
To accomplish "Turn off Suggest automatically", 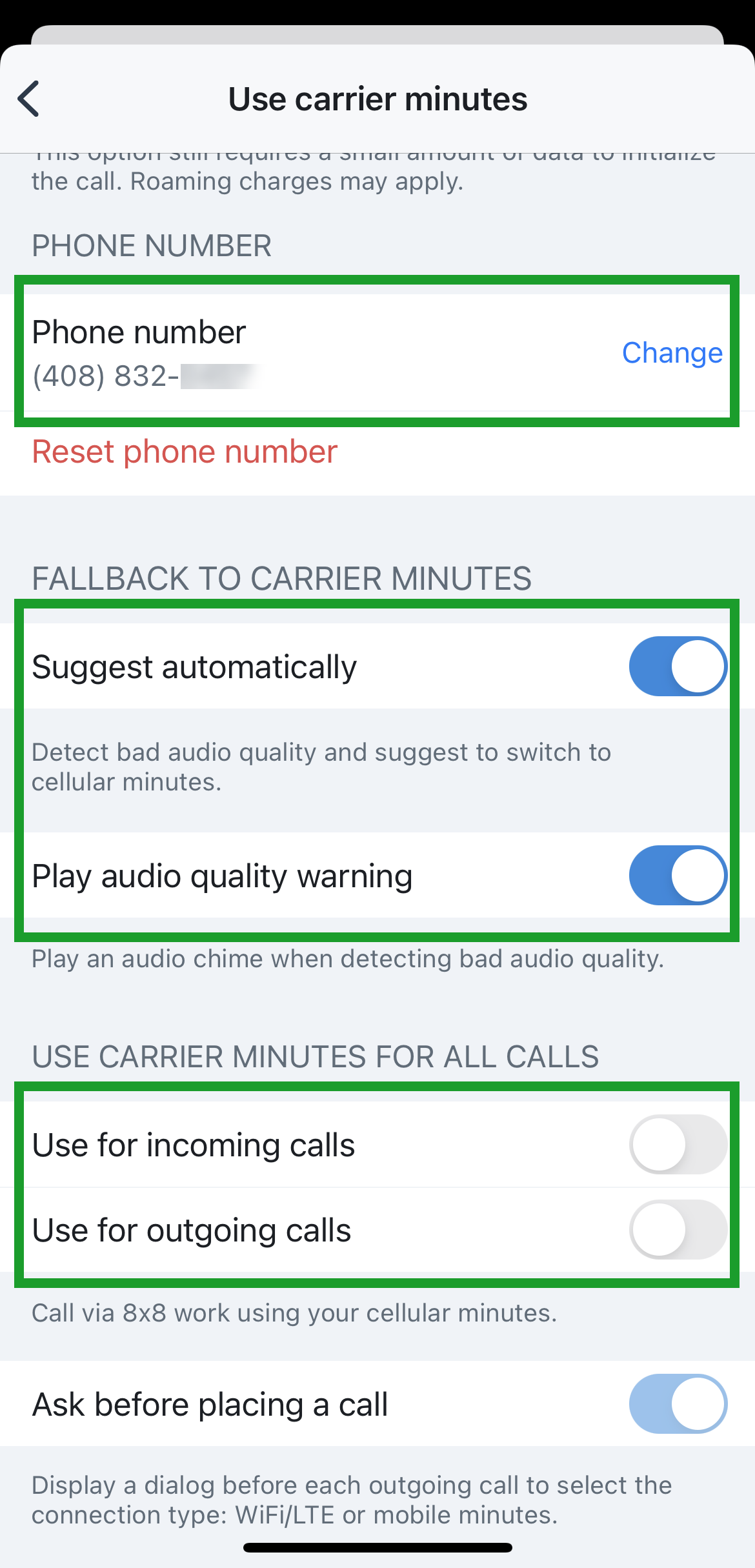I will coord(678,666).
